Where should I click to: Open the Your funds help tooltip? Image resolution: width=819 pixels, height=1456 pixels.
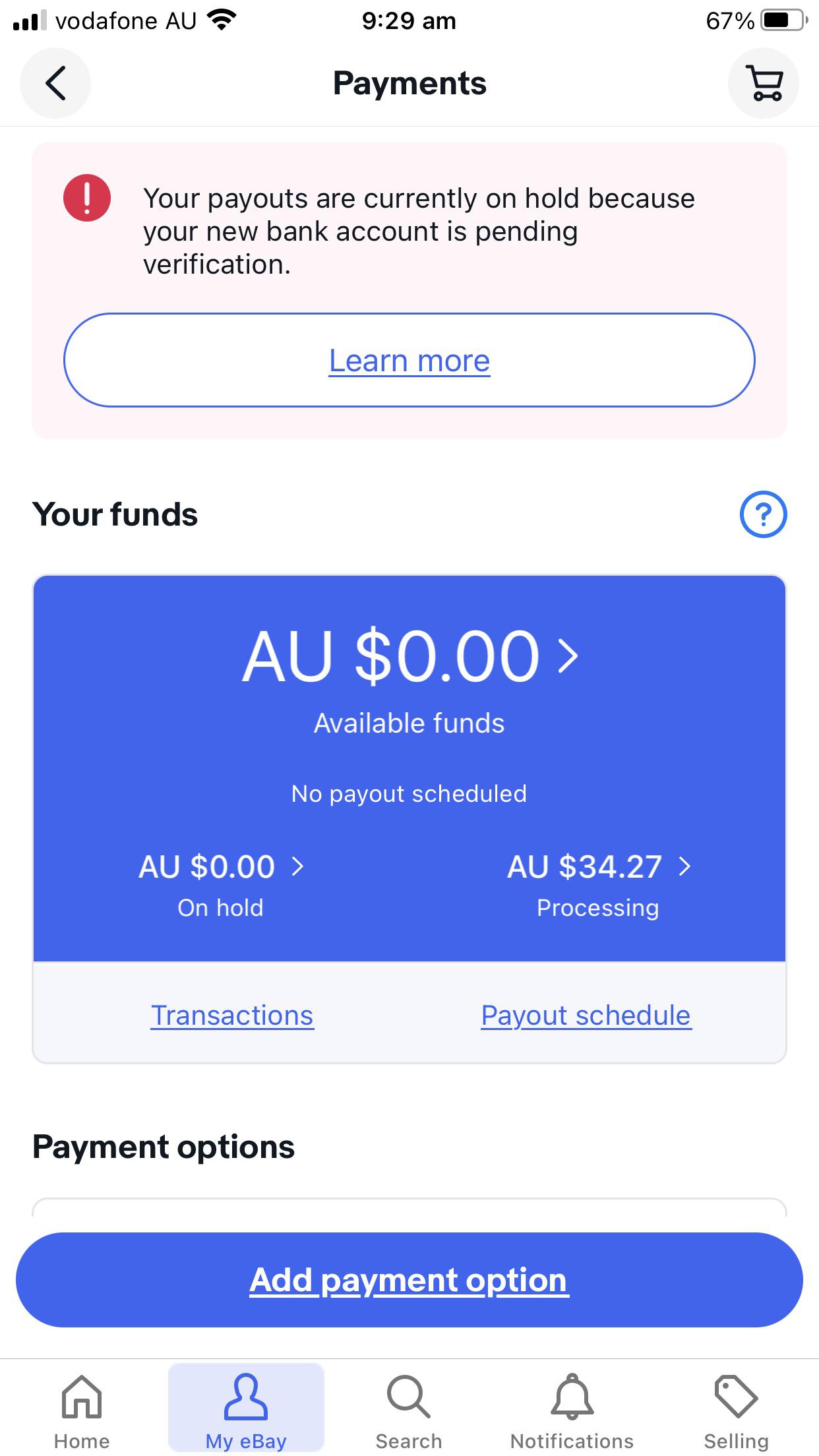click(x=763, y=515)
